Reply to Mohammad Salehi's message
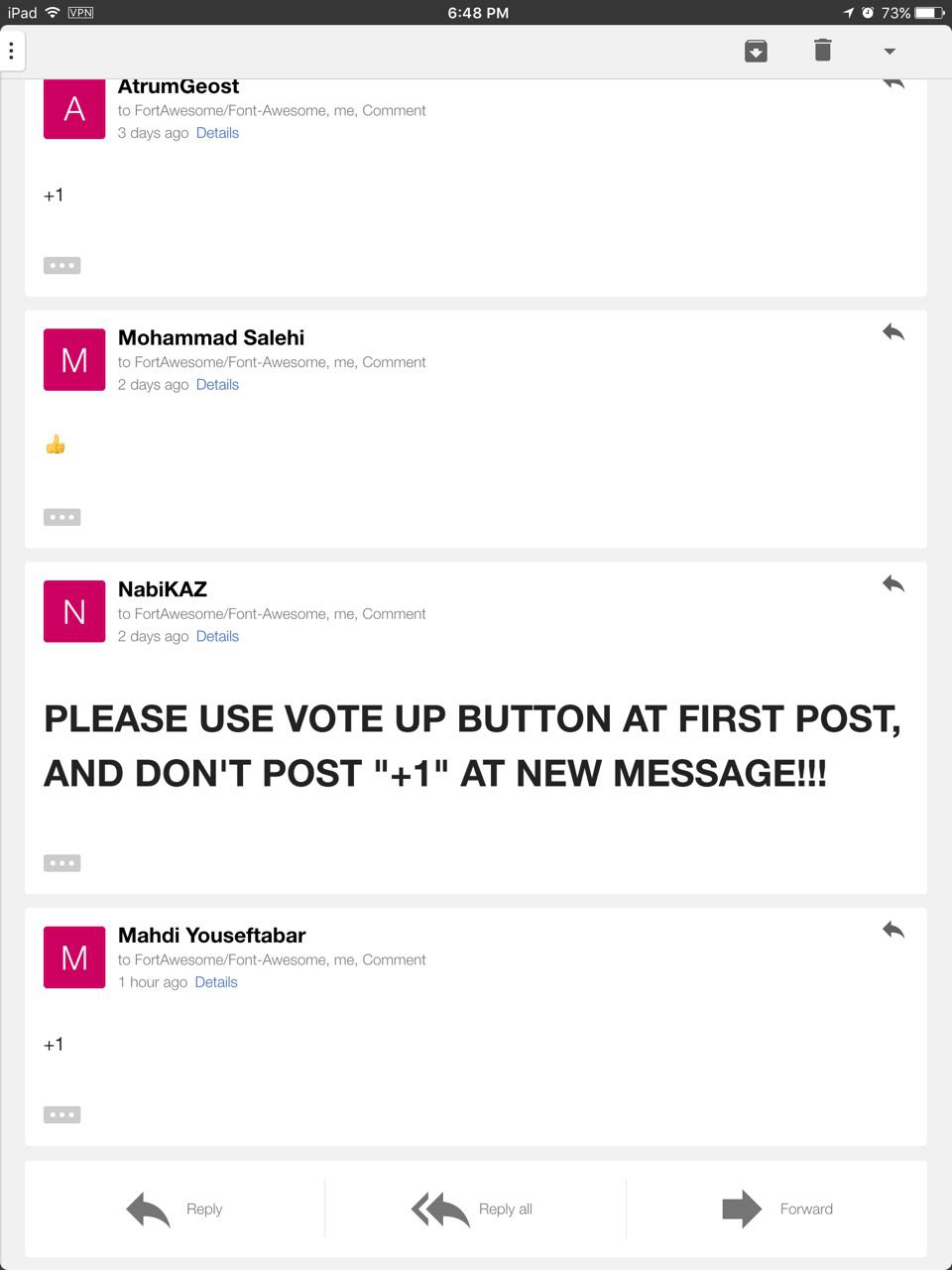This screenshot has height=1270, width=952. coord(893,332)
